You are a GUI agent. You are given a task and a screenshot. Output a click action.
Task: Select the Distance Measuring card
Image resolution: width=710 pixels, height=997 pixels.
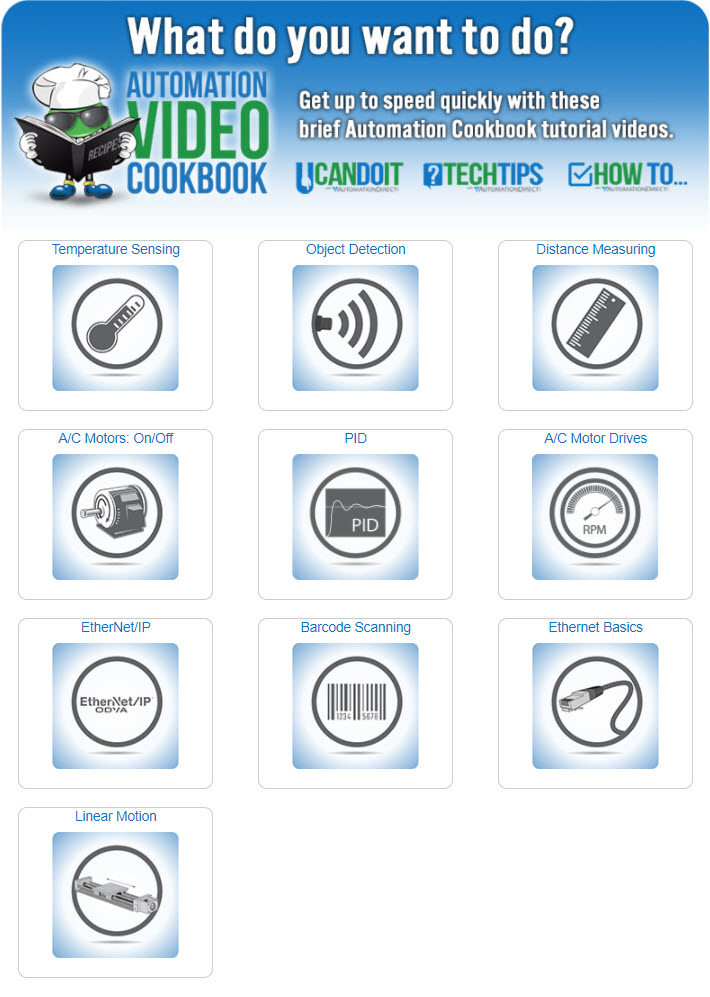pyautogui.click(x=595, y=326)
